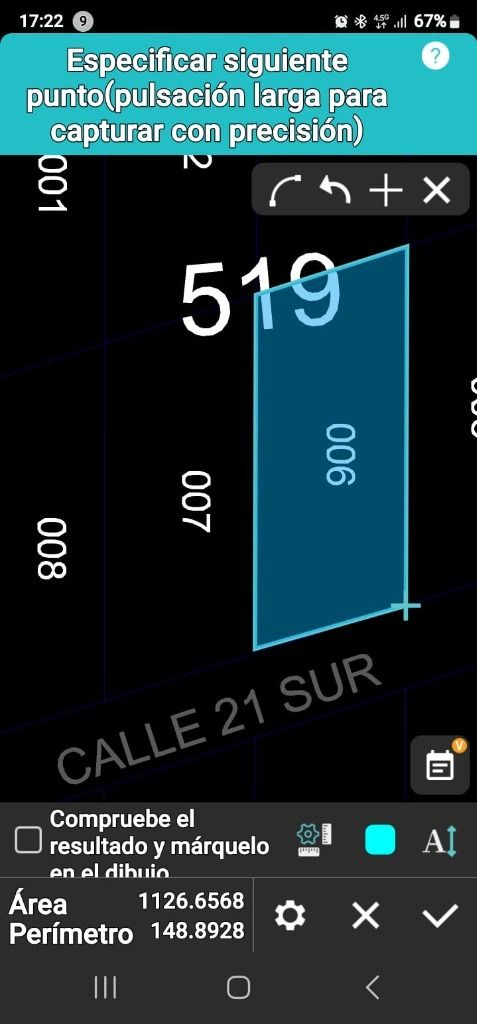This screenshot has width=477, height=1024.
Task: Add a point with the plus icon
Action: [x=386, y=191]
